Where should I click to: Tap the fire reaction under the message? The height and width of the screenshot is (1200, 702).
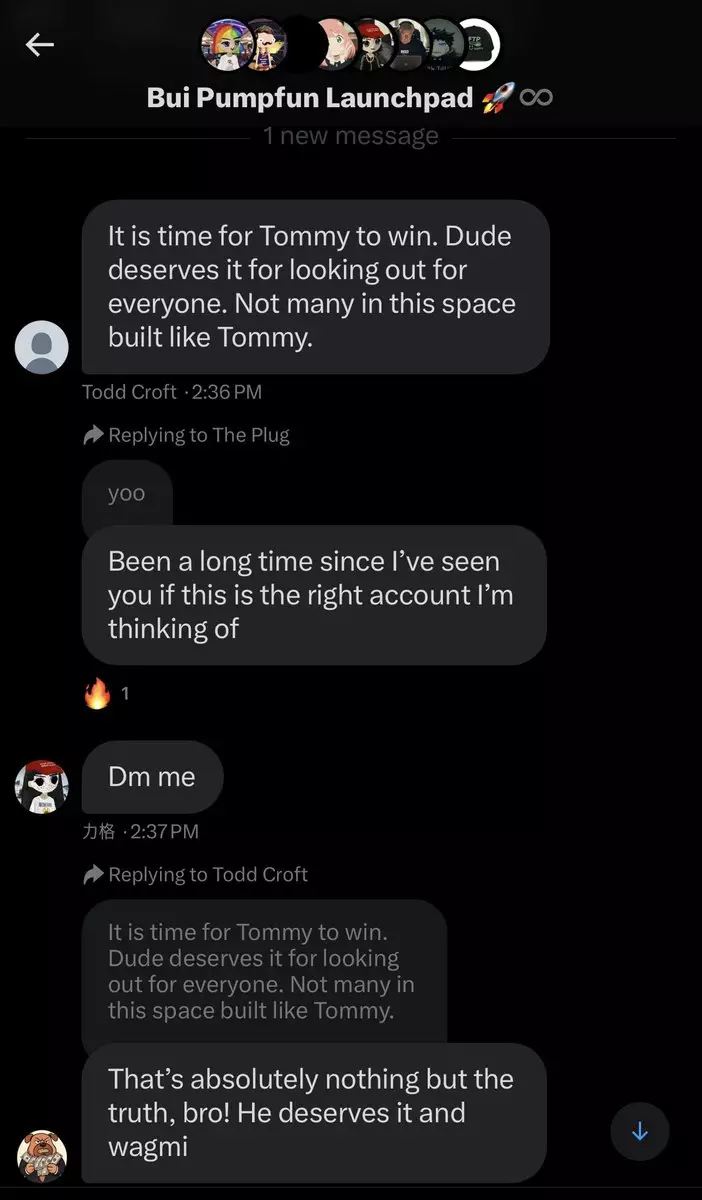98,694
